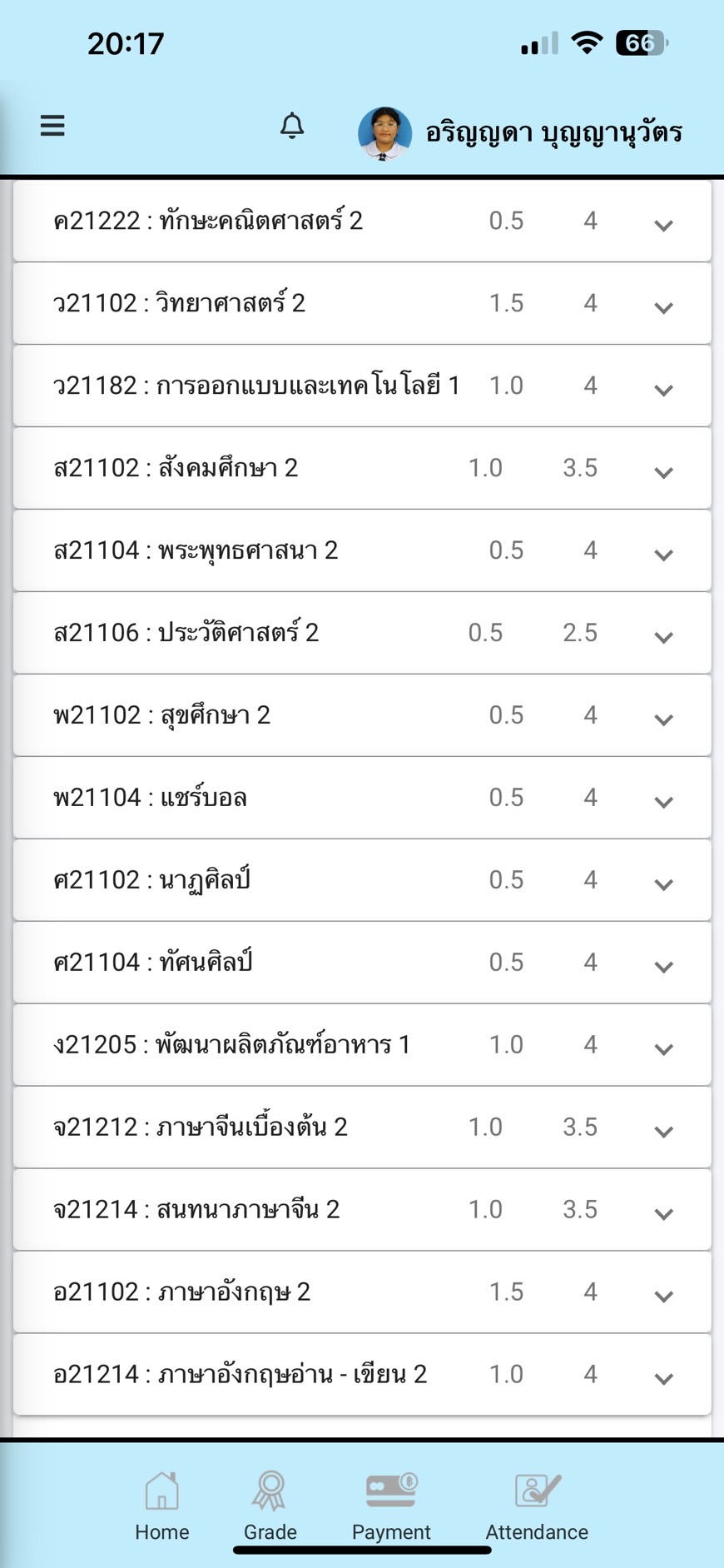The width and height of the screenshot is (724, 1568).
Task: Expand ว21182 การออกแบบและเทคโนโลยี 1
Action: (663, 389)
